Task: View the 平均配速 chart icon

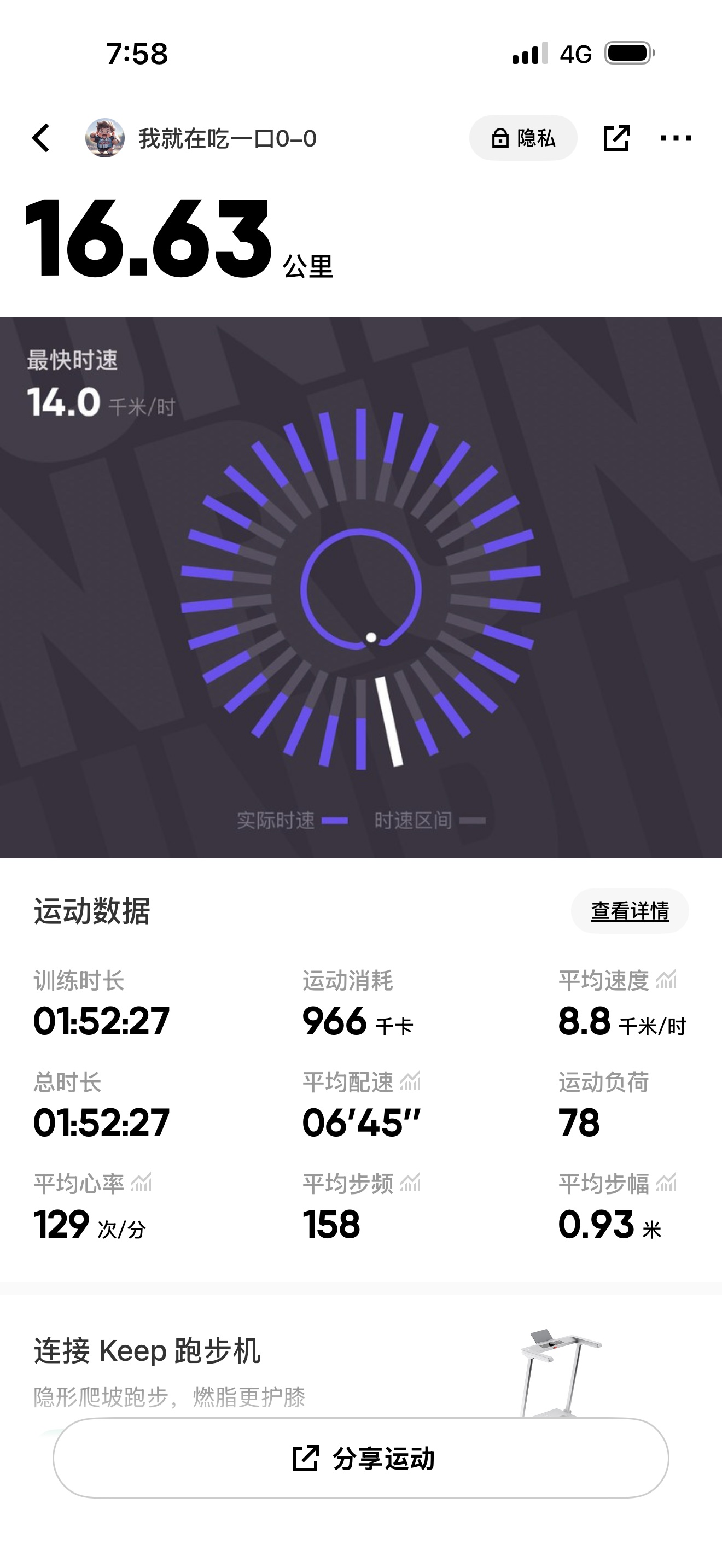Action: tap(410, 1081)
